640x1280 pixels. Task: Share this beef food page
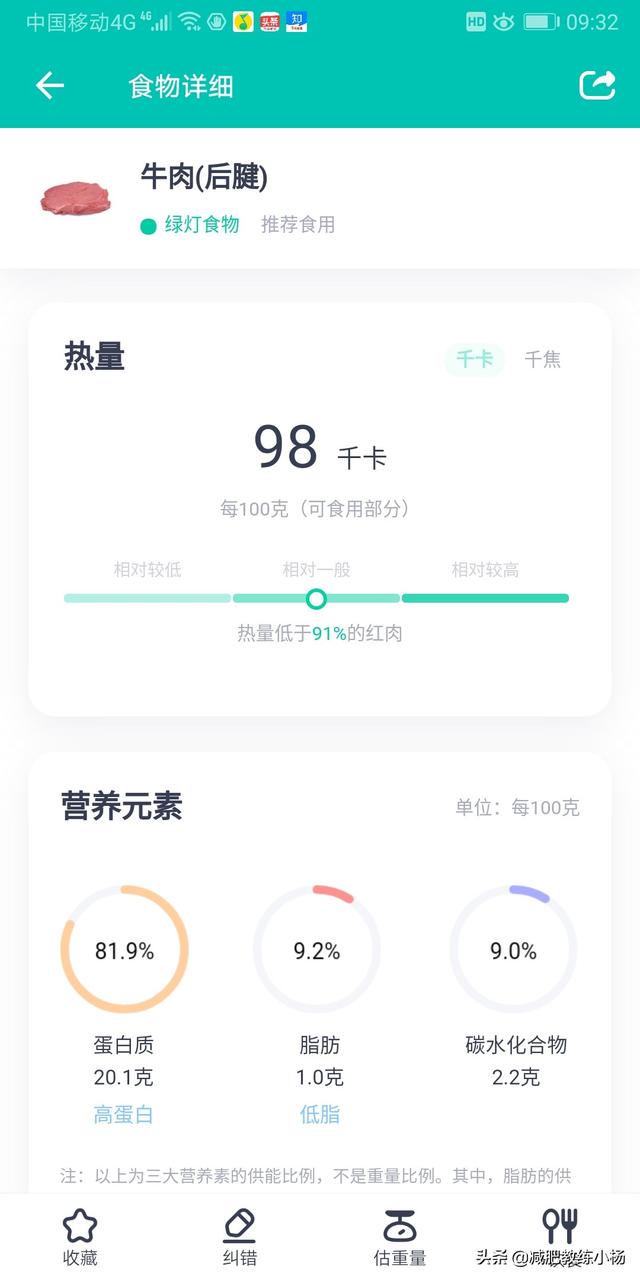[597, 85]
